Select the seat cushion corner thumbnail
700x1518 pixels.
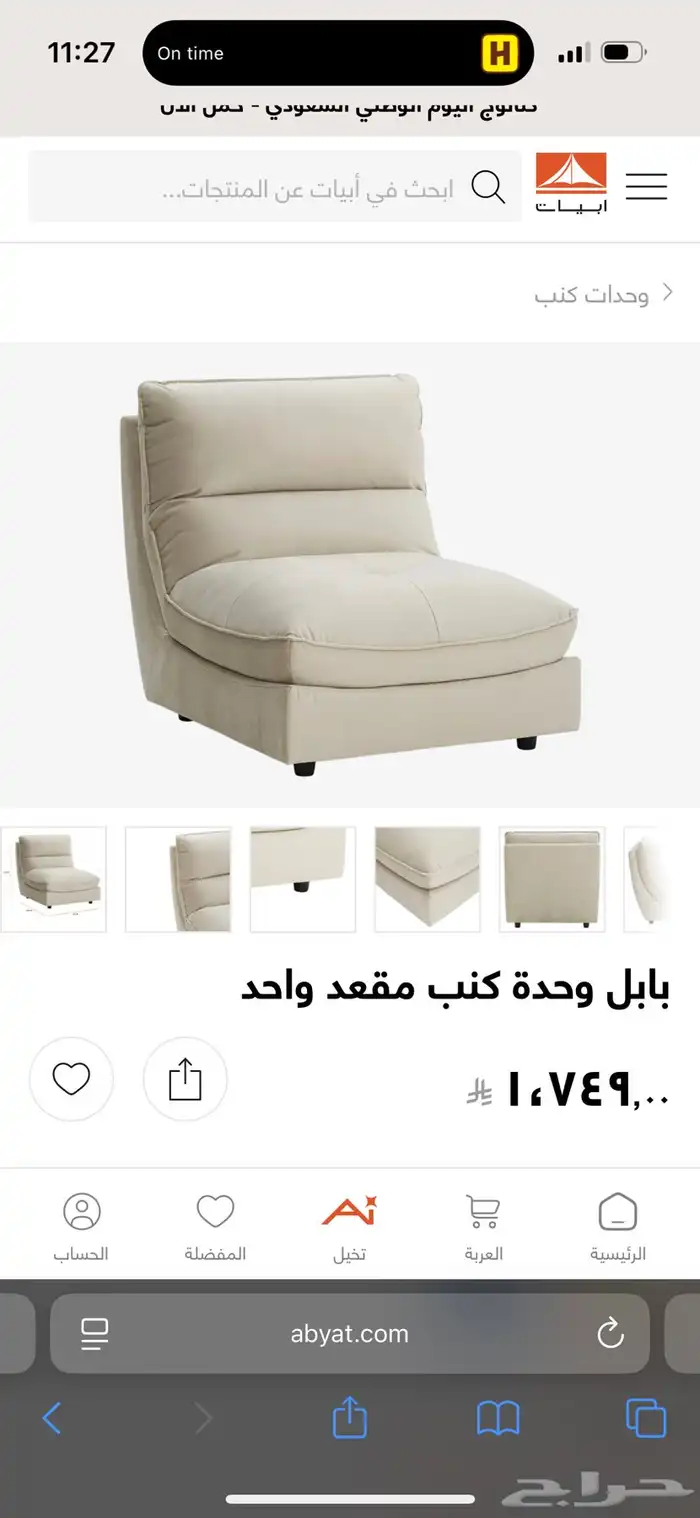pos(427,879)
